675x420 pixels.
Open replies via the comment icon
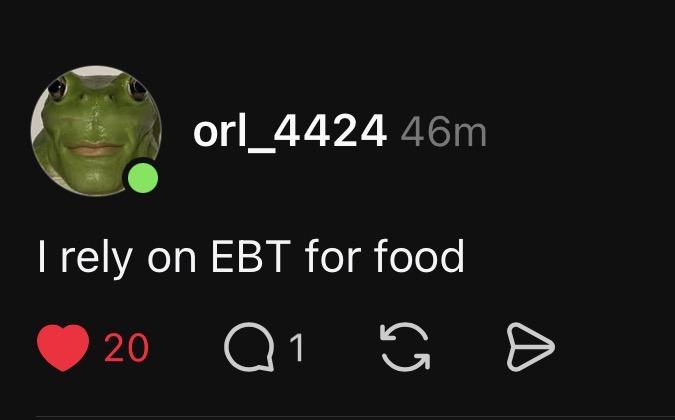tap(245, 347)
